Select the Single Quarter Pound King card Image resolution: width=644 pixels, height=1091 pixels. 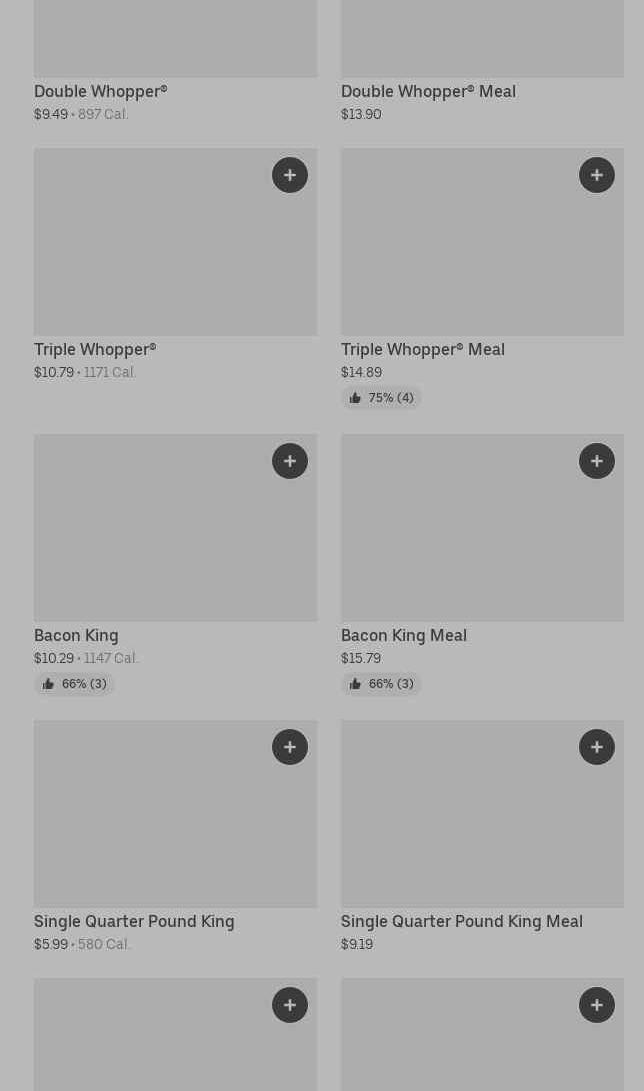click(175, 836)
